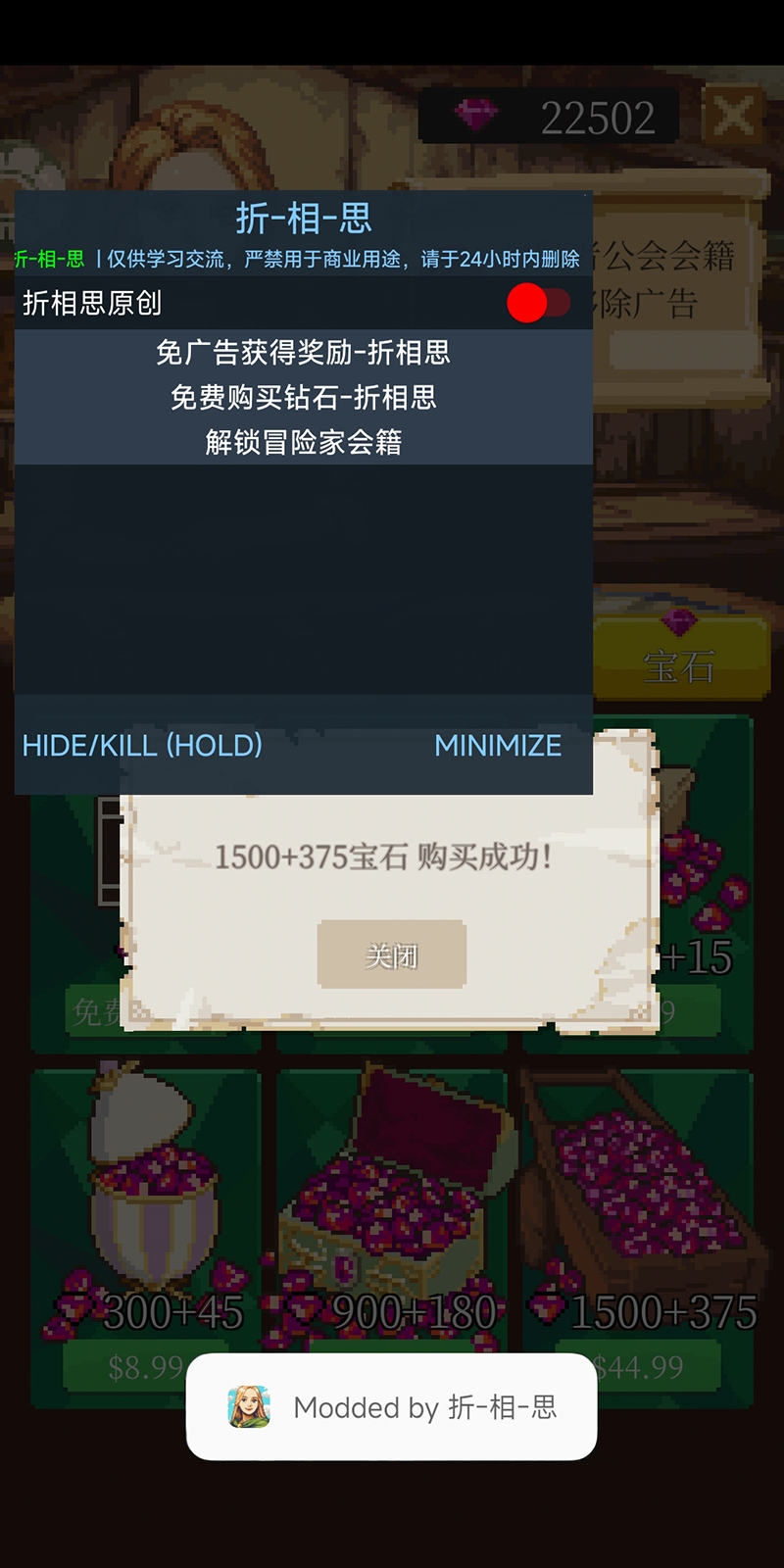This screenshot has width=784, height=1568.
Task: Select 免费购买钻石-折相思 option
Action: point(303,397)
